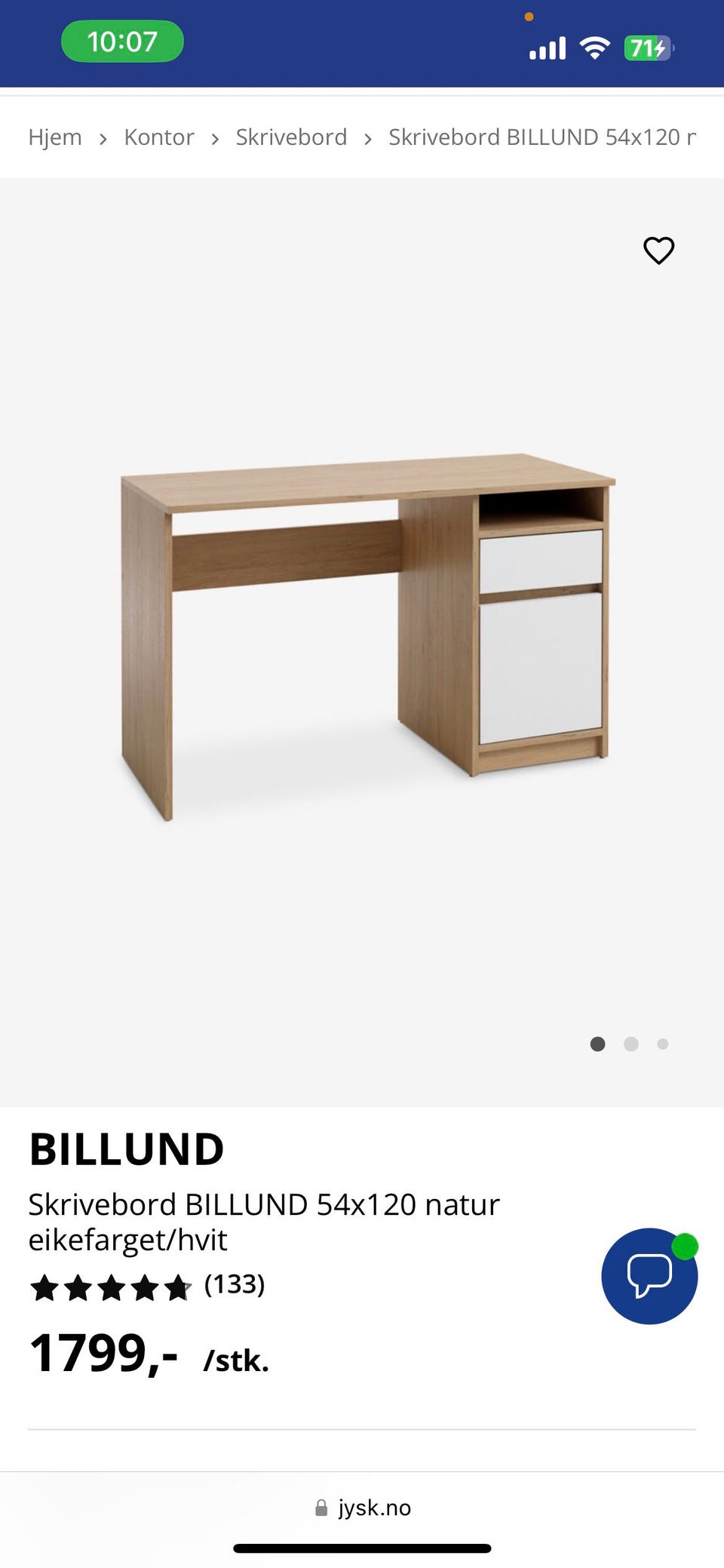Tap the orange dot at top of screen

coord(529,15)
